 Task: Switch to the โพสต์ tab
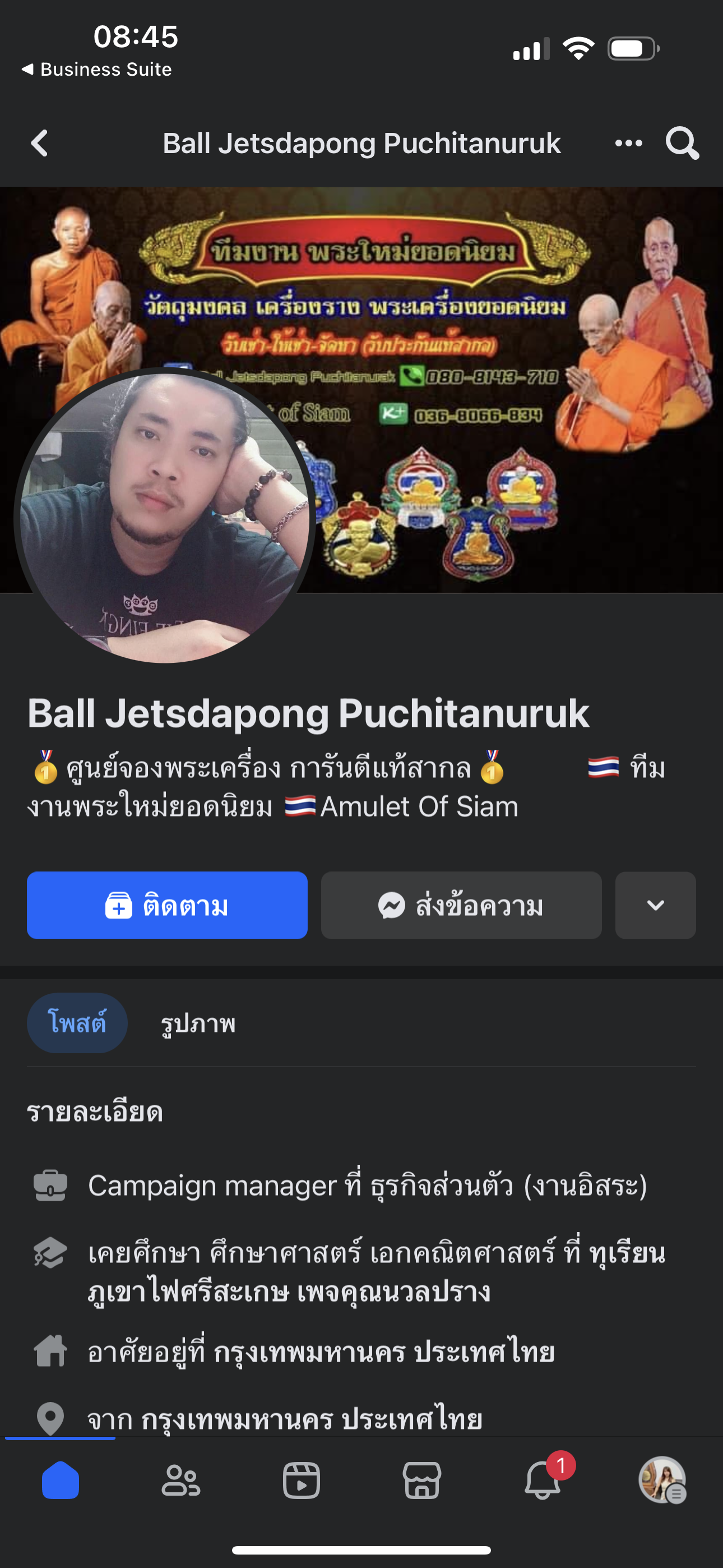tap(77, 1022)
